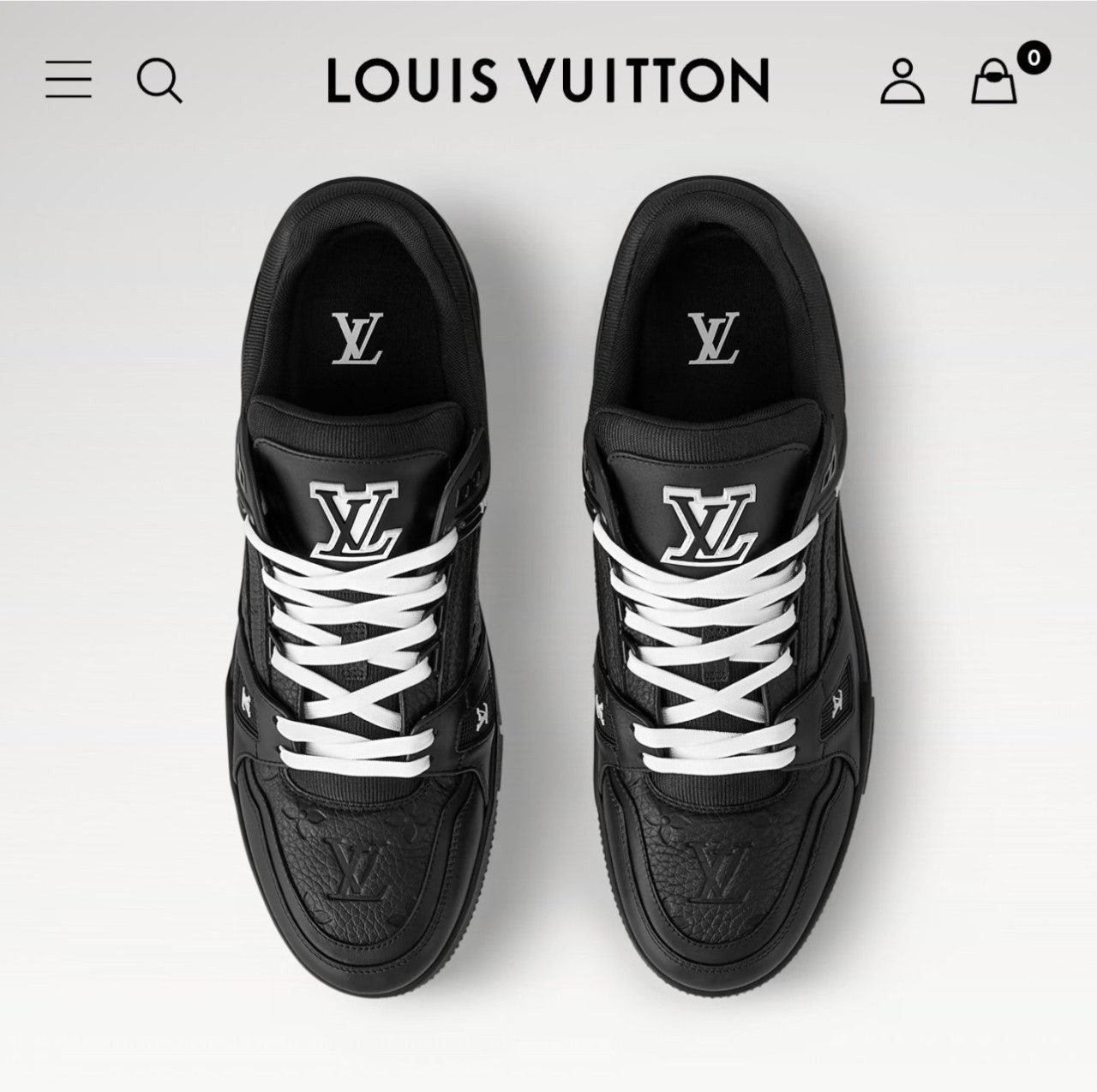Open the search magnifier

click(x=159, y=81)
